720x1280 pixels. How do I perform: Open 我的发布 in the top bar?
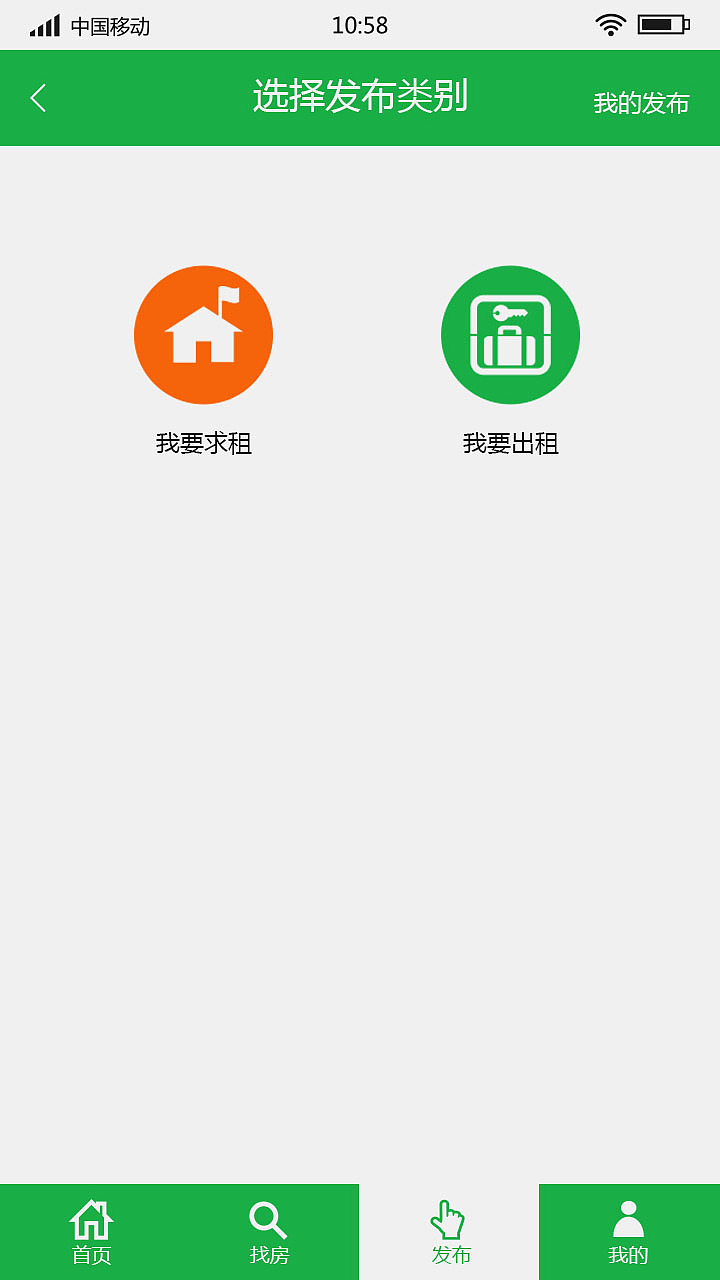(641, 102)
